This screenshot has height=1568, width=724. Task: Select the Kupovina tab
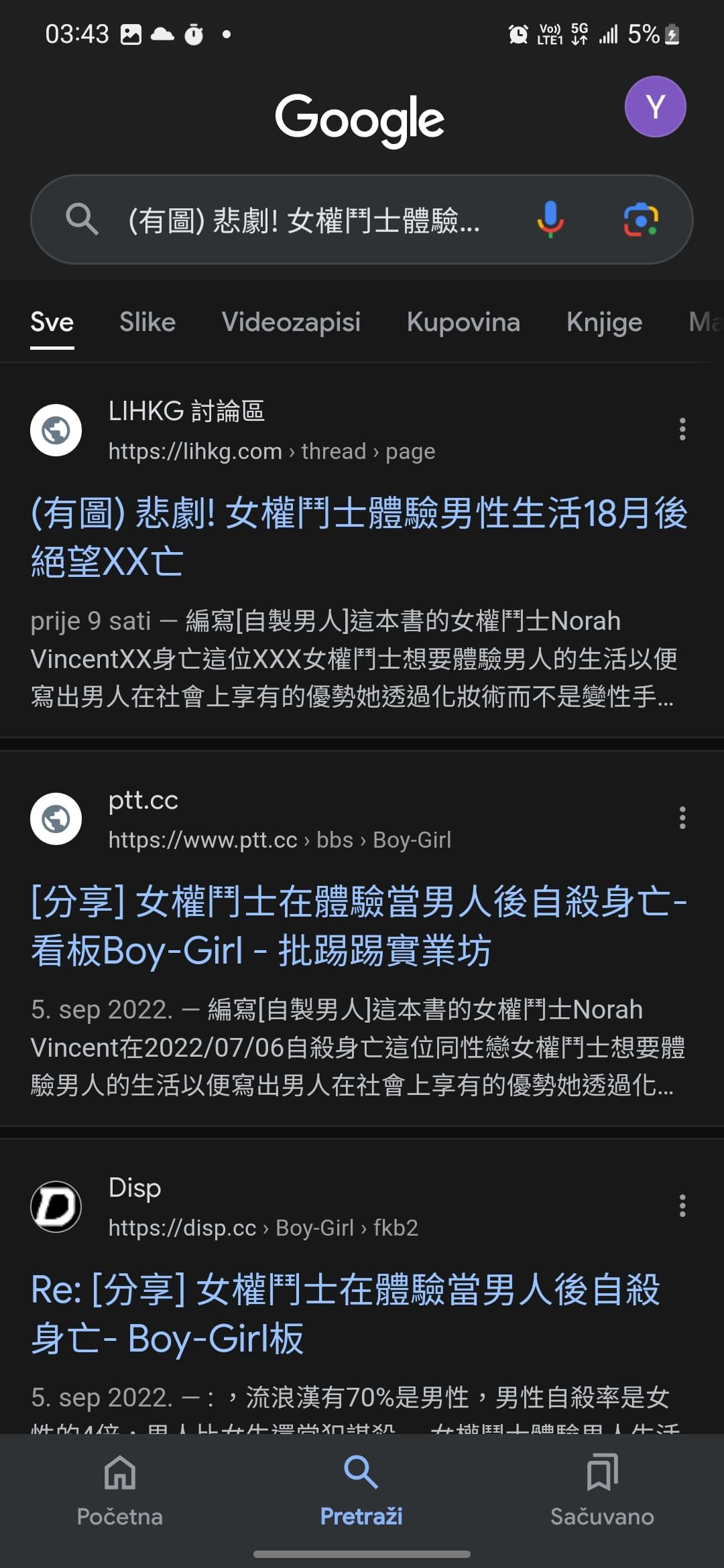click(463, 322)
